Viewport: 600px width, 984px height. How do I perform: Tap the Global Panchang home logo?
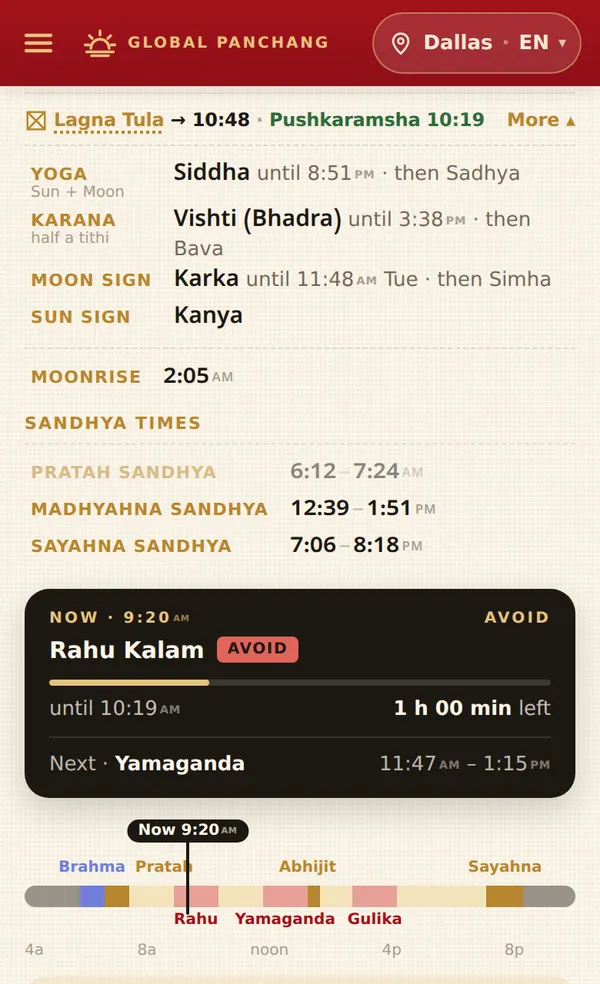click(206, 43)
